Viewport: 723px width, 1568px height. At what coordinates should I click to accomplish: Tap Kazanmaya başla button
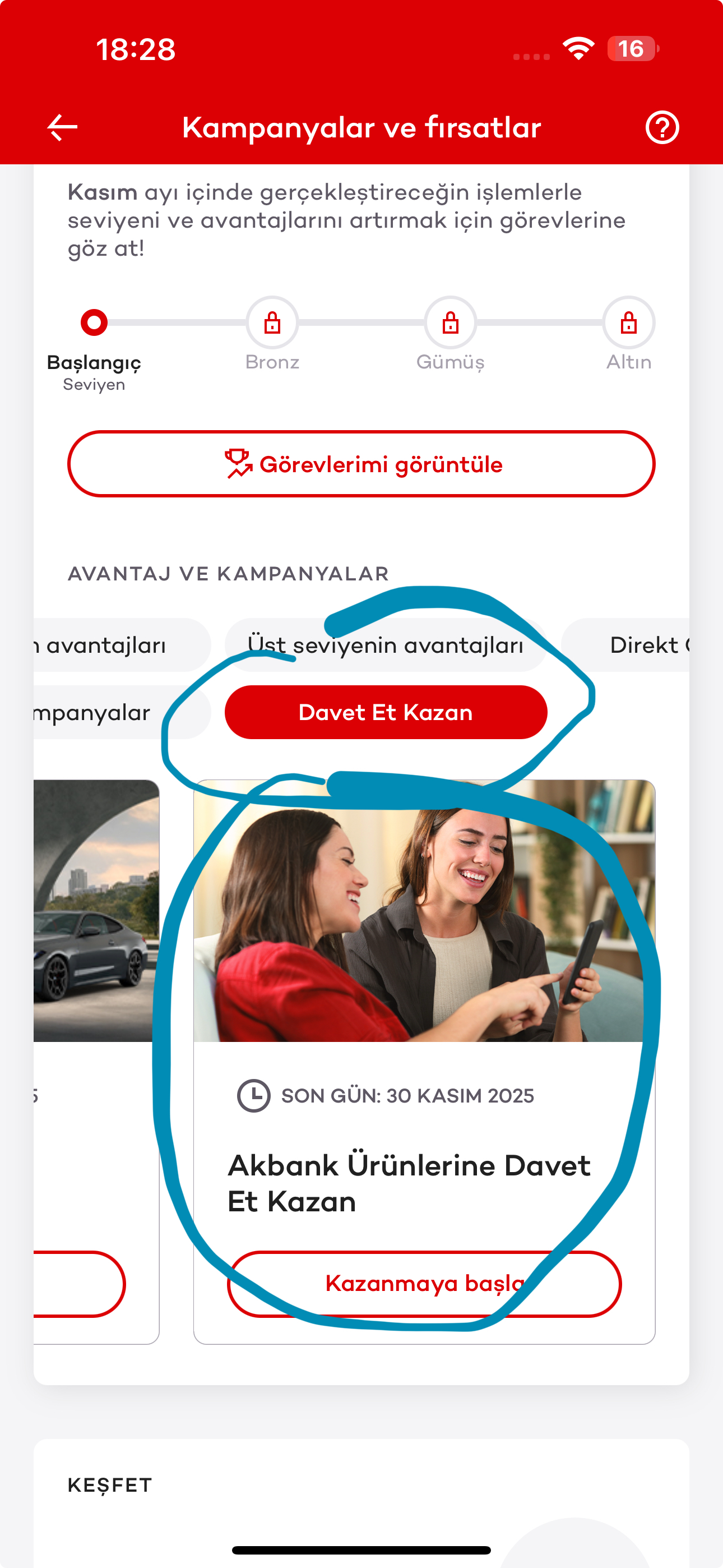[x=424, y=1284]
